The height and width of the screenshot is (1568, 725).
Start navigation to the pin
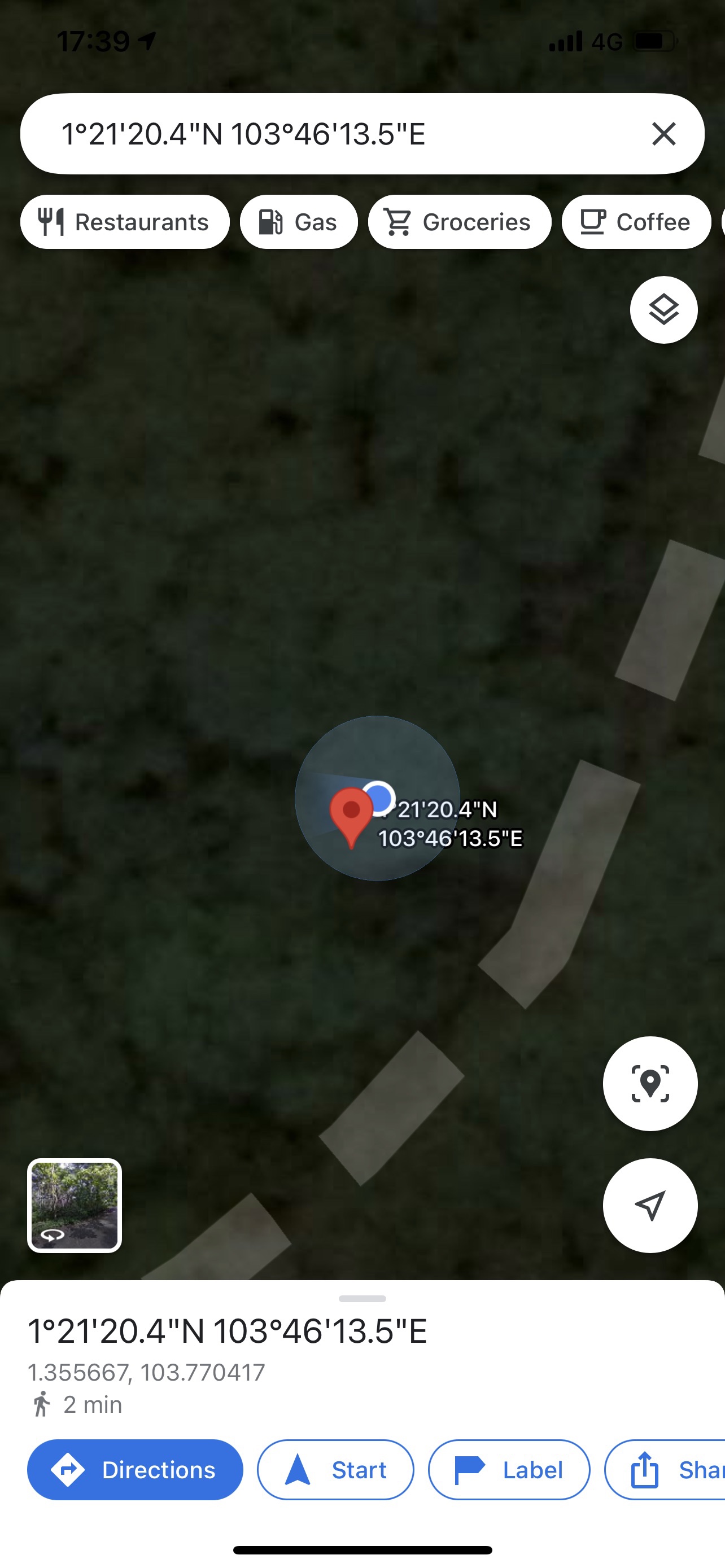point(335,1470)
